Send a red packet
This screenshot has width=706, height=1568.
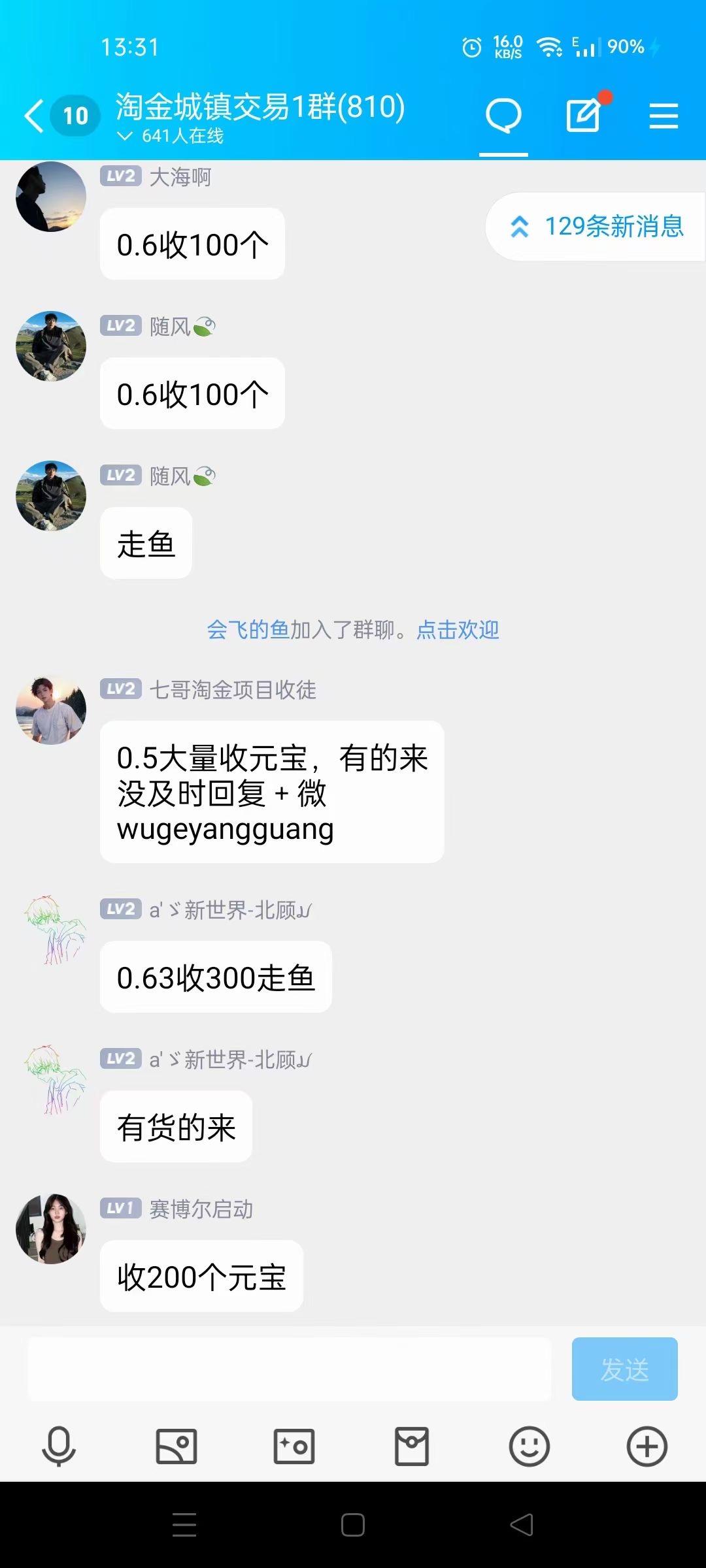[412, 1446]
